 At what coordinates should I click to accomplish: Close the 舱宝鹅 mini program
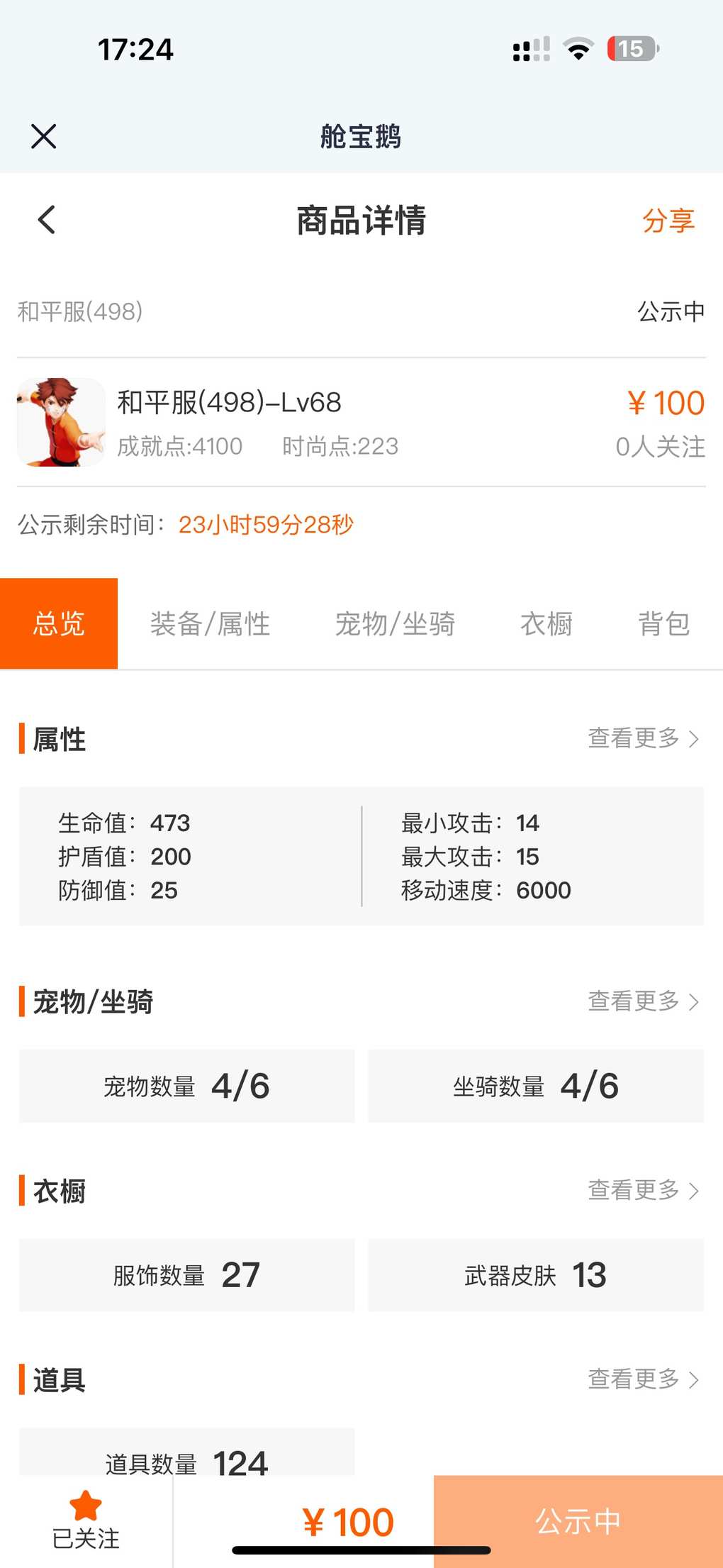(x=44, y=136)
